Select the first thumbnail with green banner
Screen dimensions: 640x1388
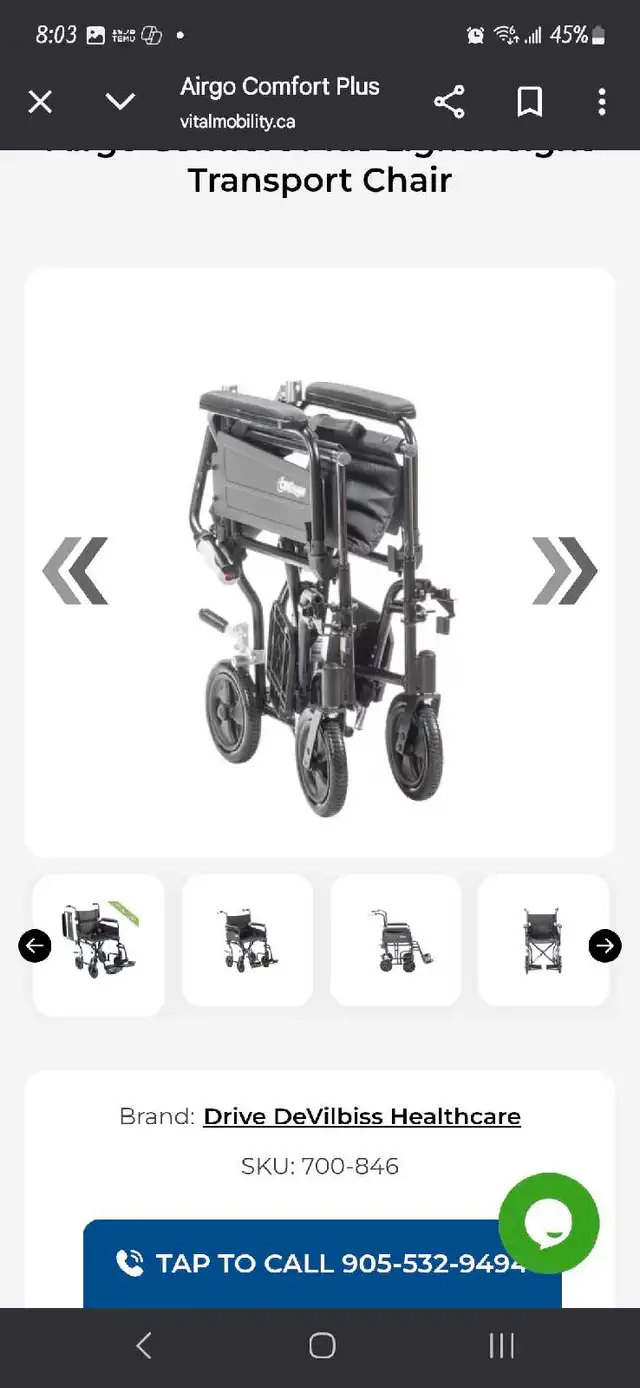click(99, 942)
